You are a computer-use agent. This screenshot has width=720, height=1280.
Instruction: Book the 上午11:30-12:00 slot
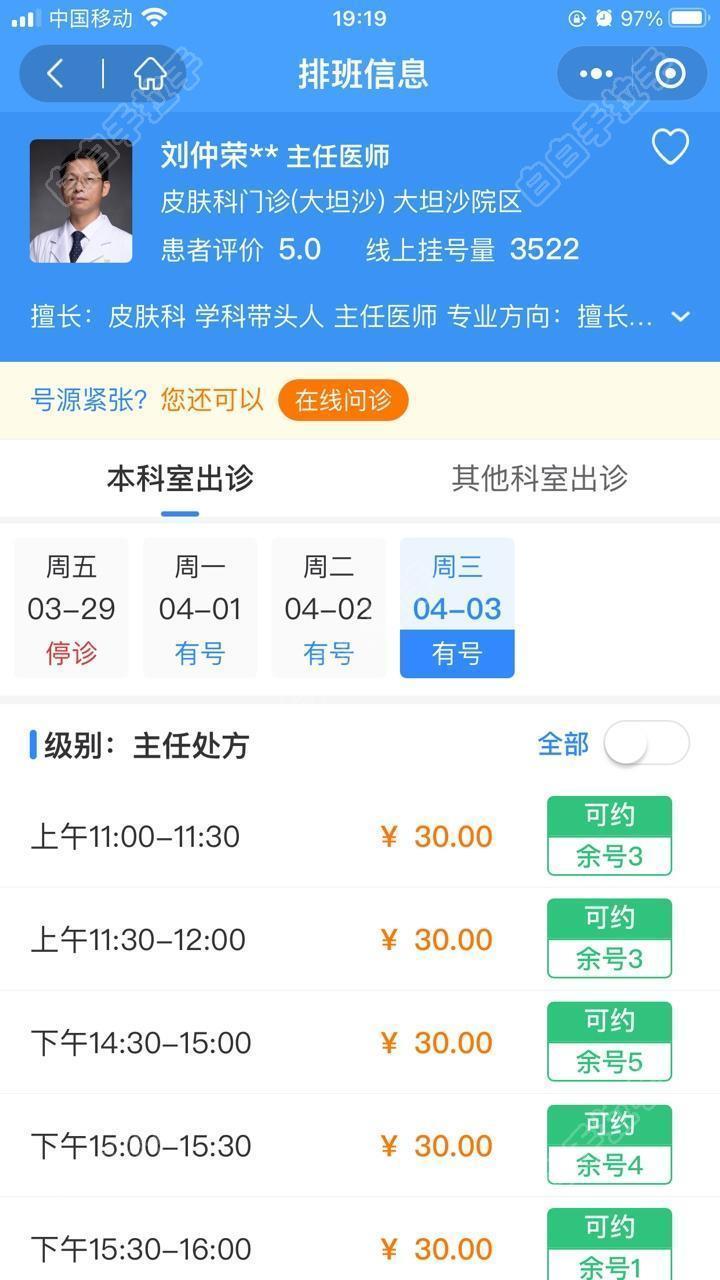click(x=609, y=939)
